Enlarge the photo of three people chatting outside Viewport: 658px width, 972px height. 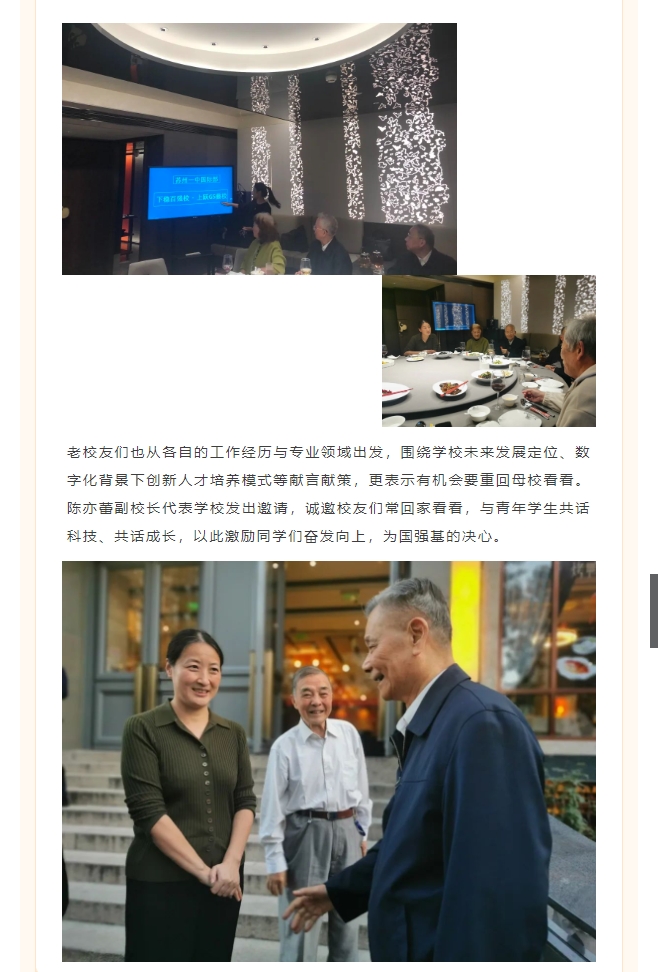328,761
